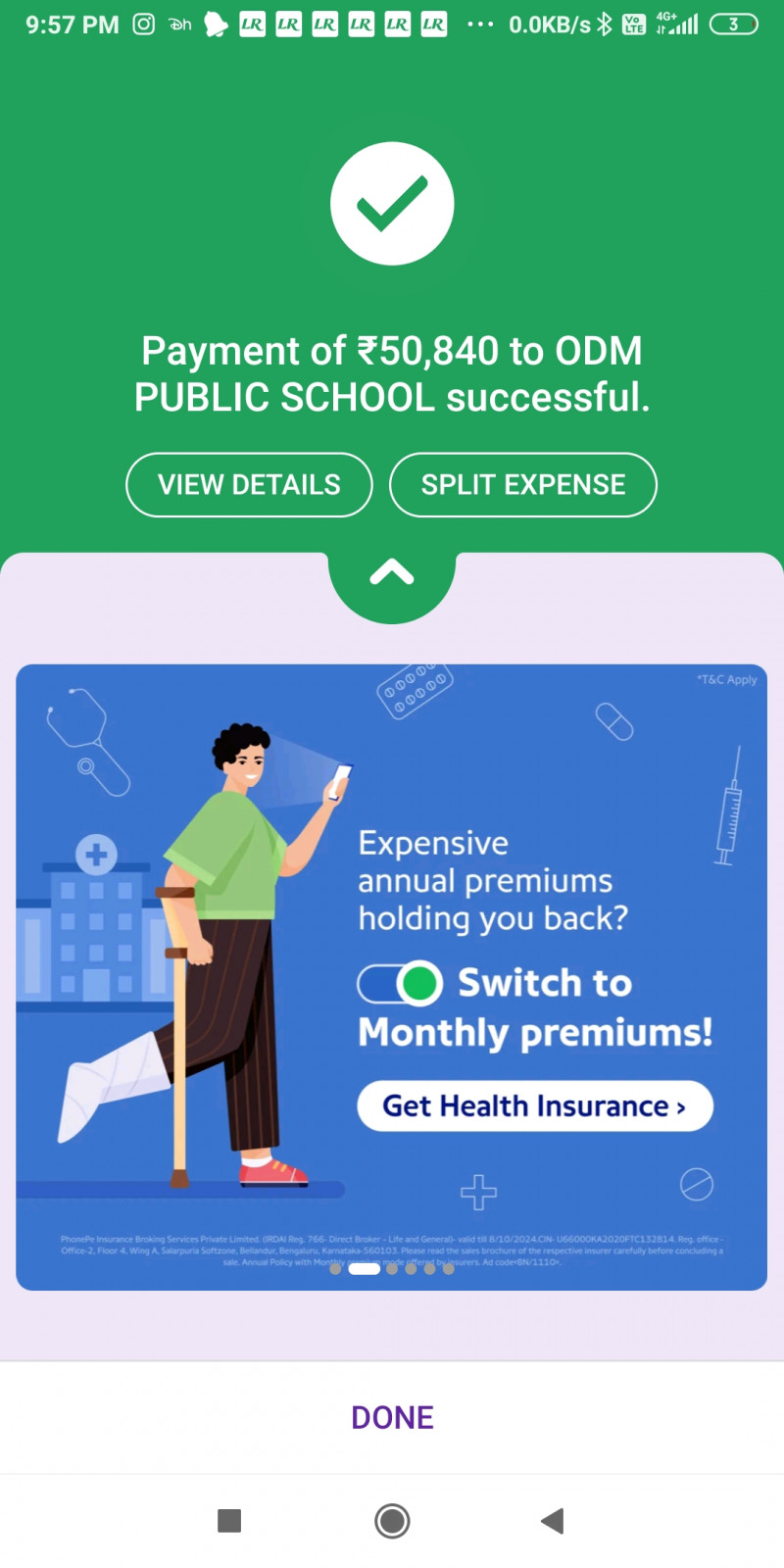Open View Details for the payment

pos(249,485)
